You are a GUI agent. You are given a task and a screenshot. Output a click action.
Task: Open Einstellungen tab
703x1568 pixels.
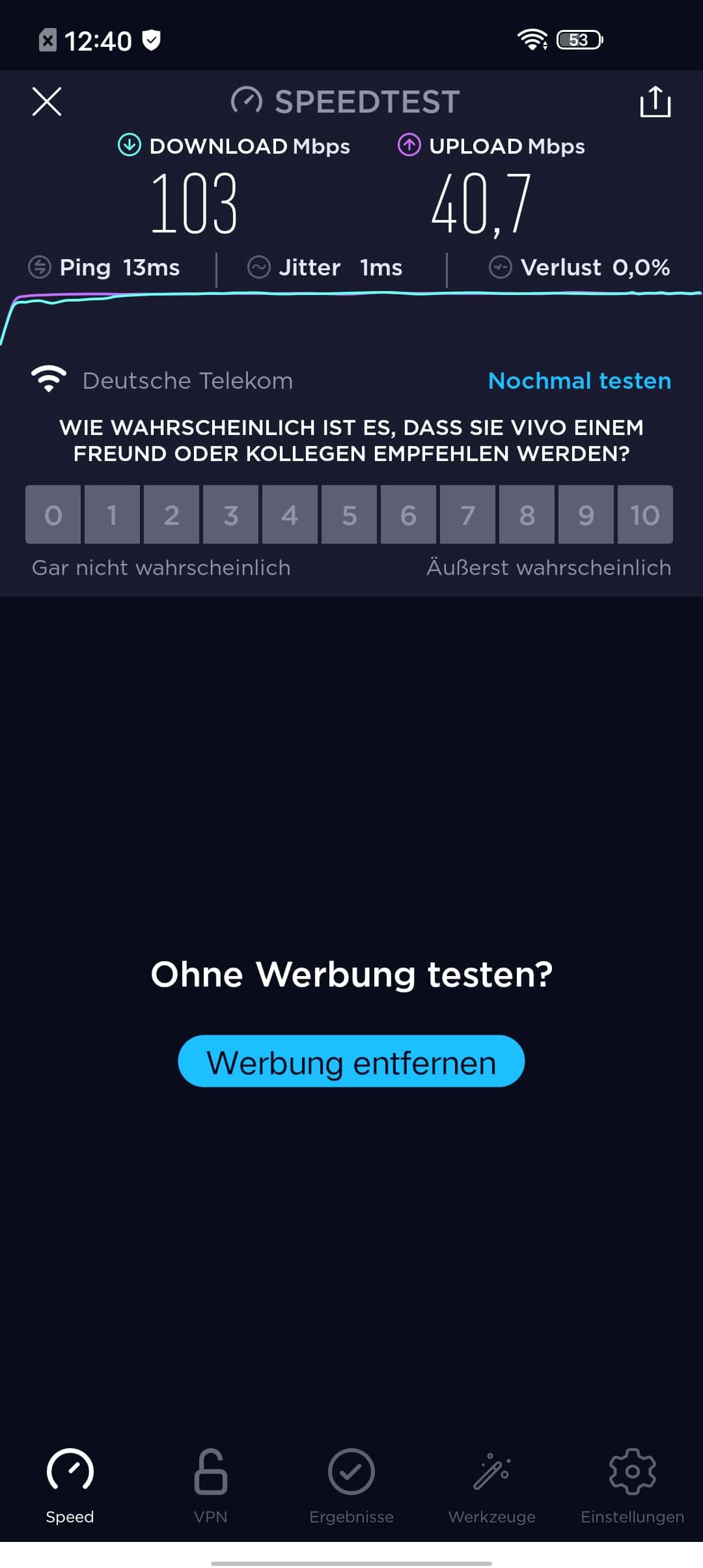click(633, 1486)
